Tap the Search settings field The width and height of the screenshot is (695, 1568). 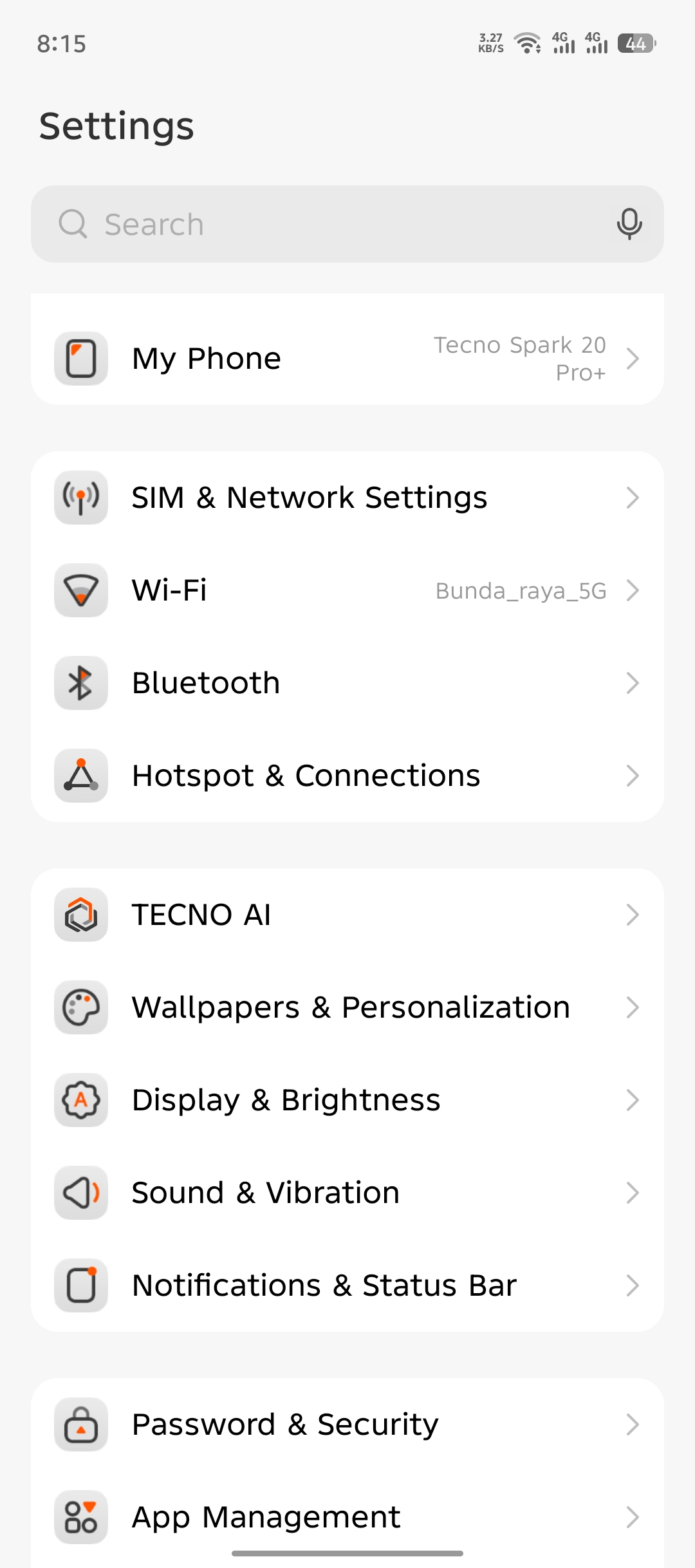pos(347,224)
